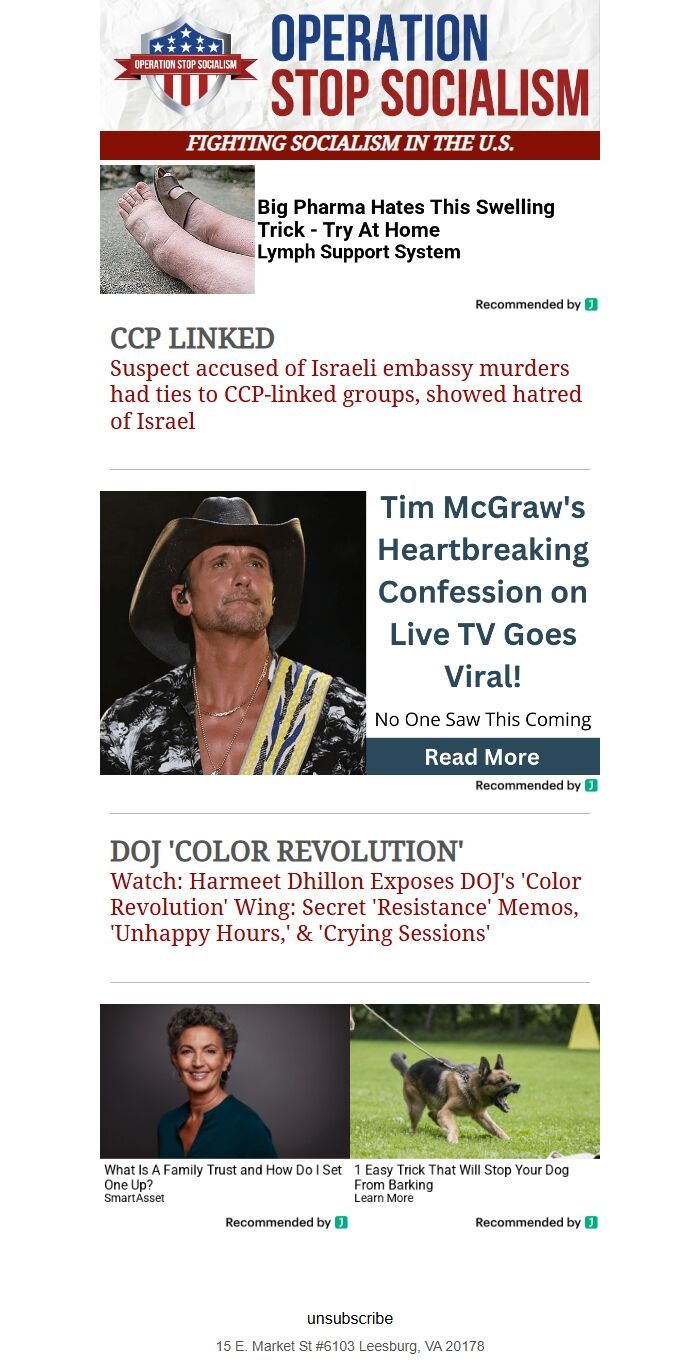Open Harmeet Dhillon DOJ 'Color Revolution' article
Image resolution: width=700 pixels, height=1370 pixels.
coord(345,907)
